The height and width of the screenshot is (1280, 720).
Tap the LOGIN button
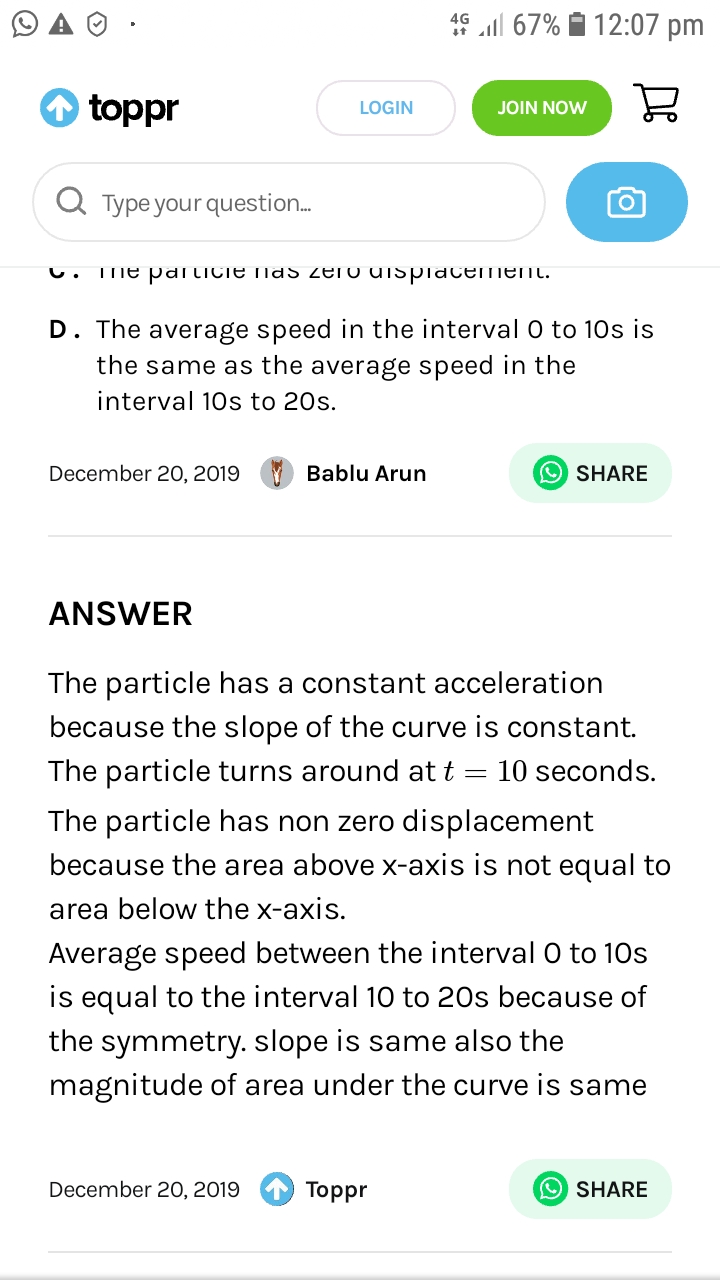386,108
